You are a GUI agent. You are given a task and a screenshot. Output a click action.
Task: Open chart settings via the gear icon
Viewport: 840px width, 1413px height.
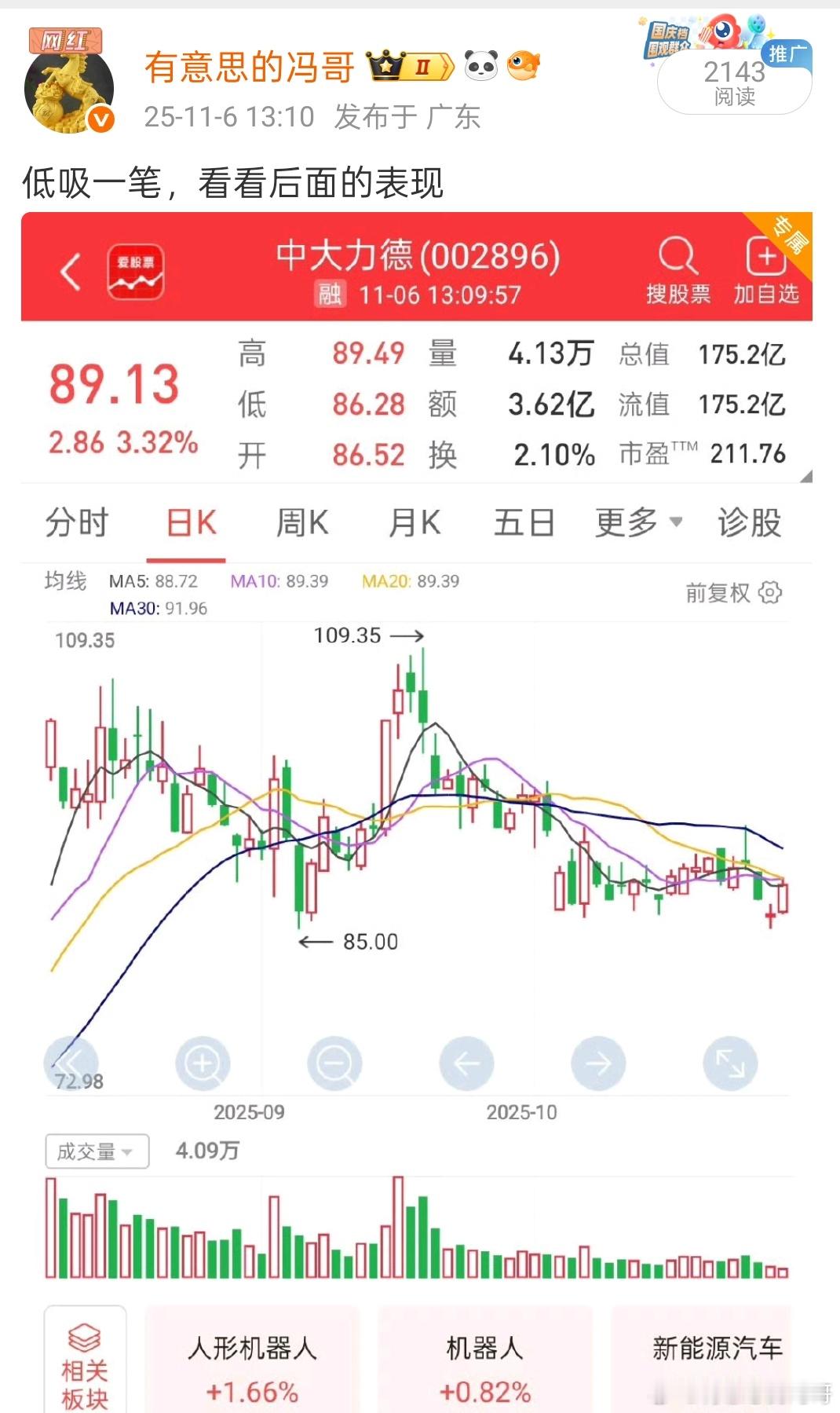(769, 595)
